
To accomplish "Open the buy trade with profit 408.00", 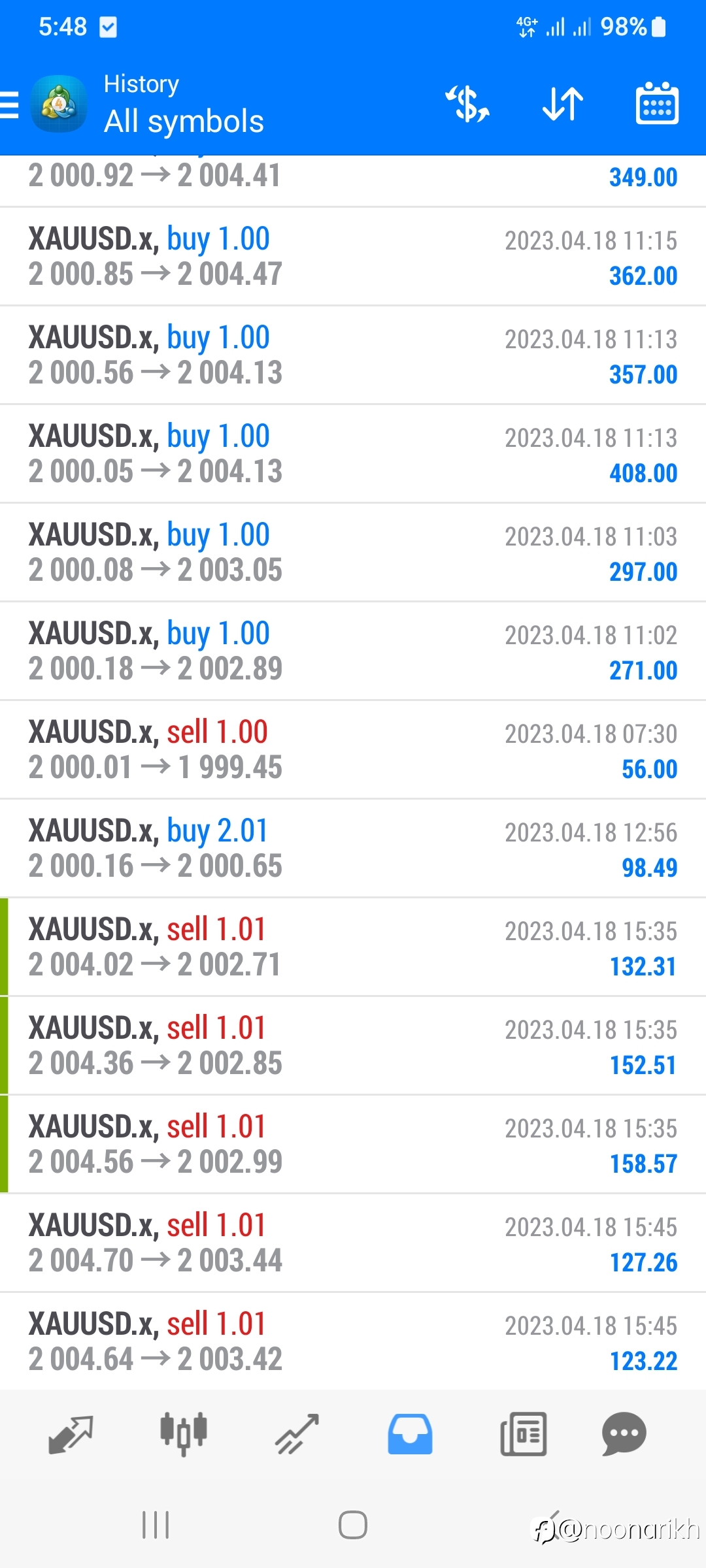I will (353, 454).
